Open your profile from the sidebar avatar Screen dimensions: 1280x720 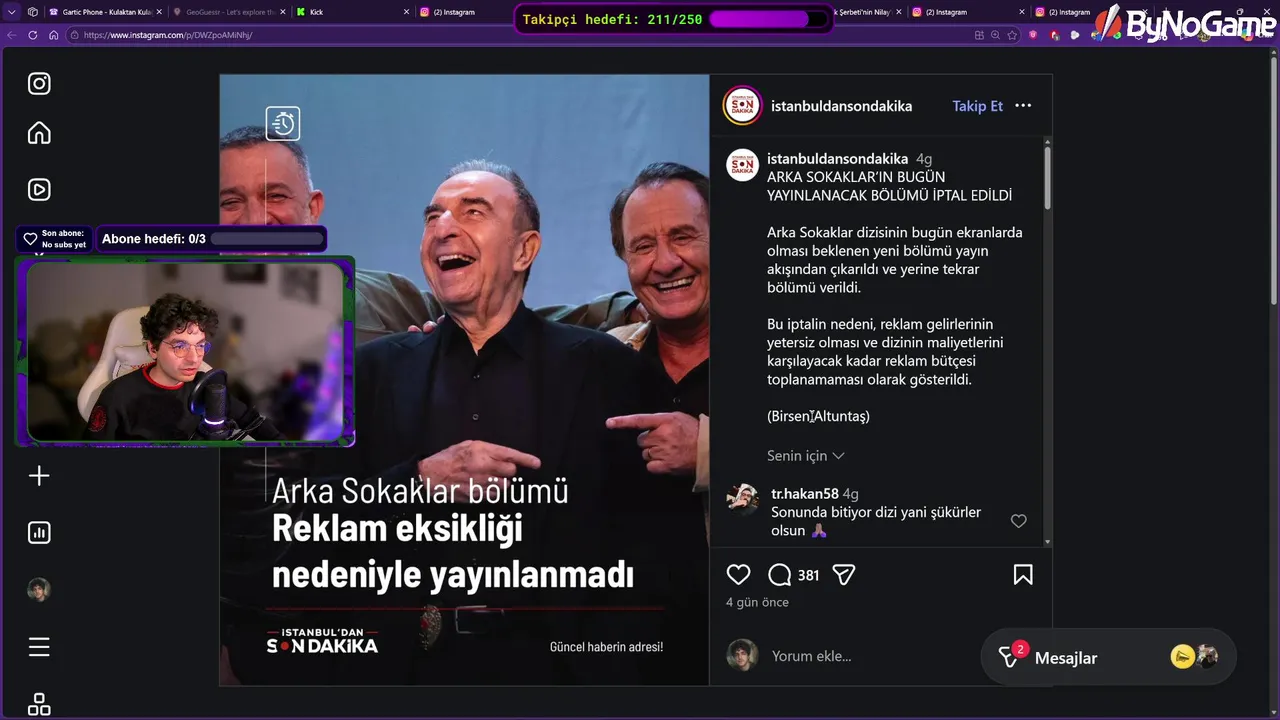39,590
